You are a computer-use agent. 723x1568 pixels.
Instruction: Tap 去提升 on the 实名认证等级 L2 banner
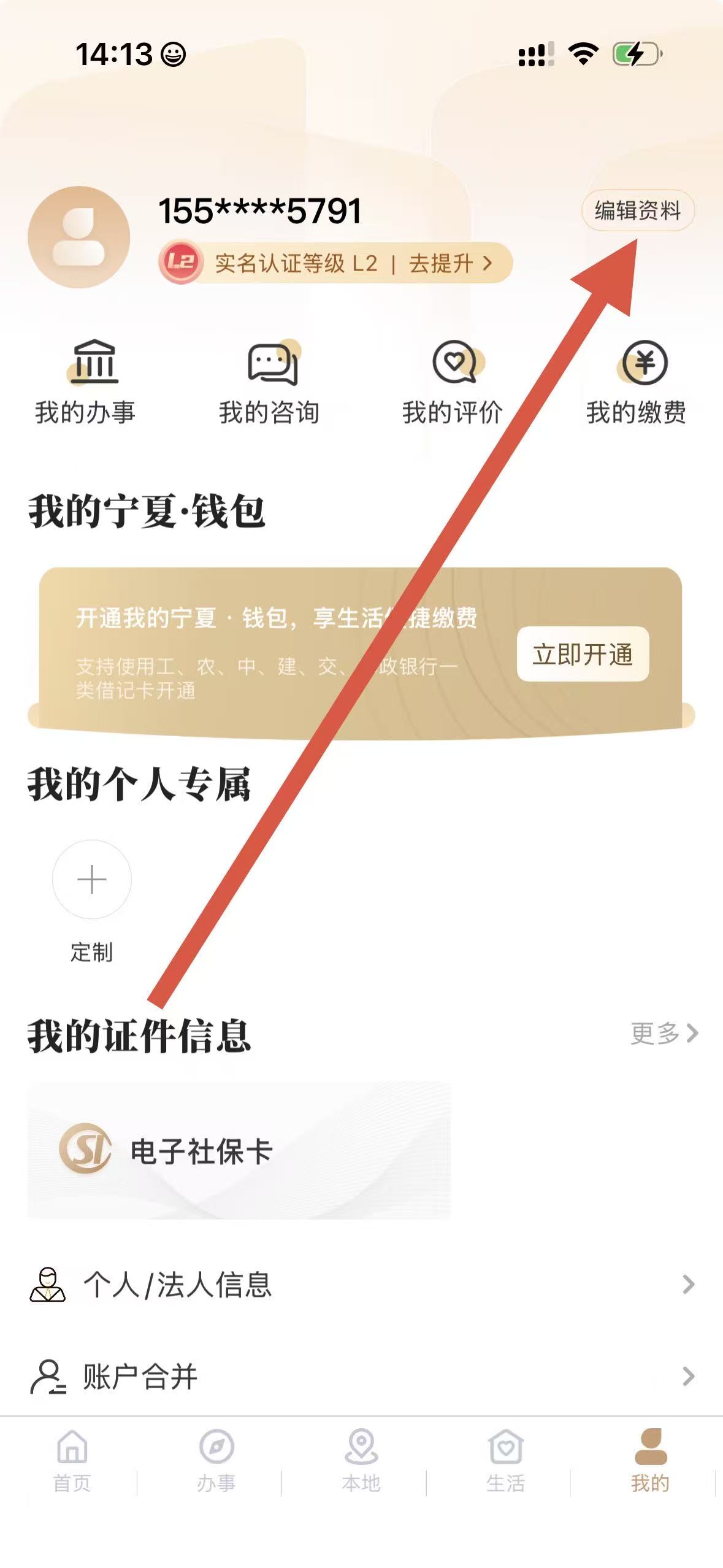pyautogui.click(x=449, y=263)
